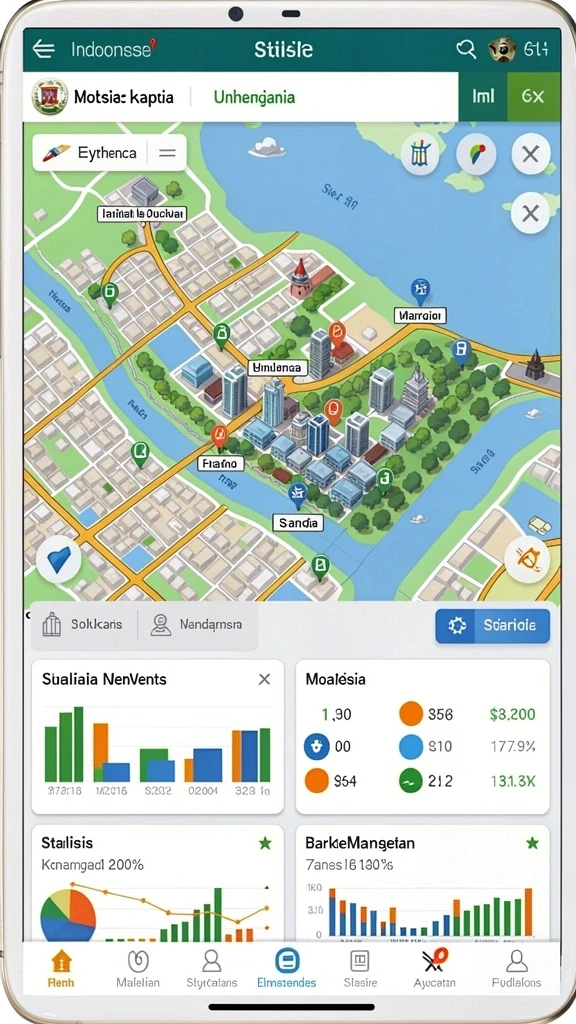Switch to the Unhengania tab
This screenshot has height=1024, width=576.
[x=254, y=97]
